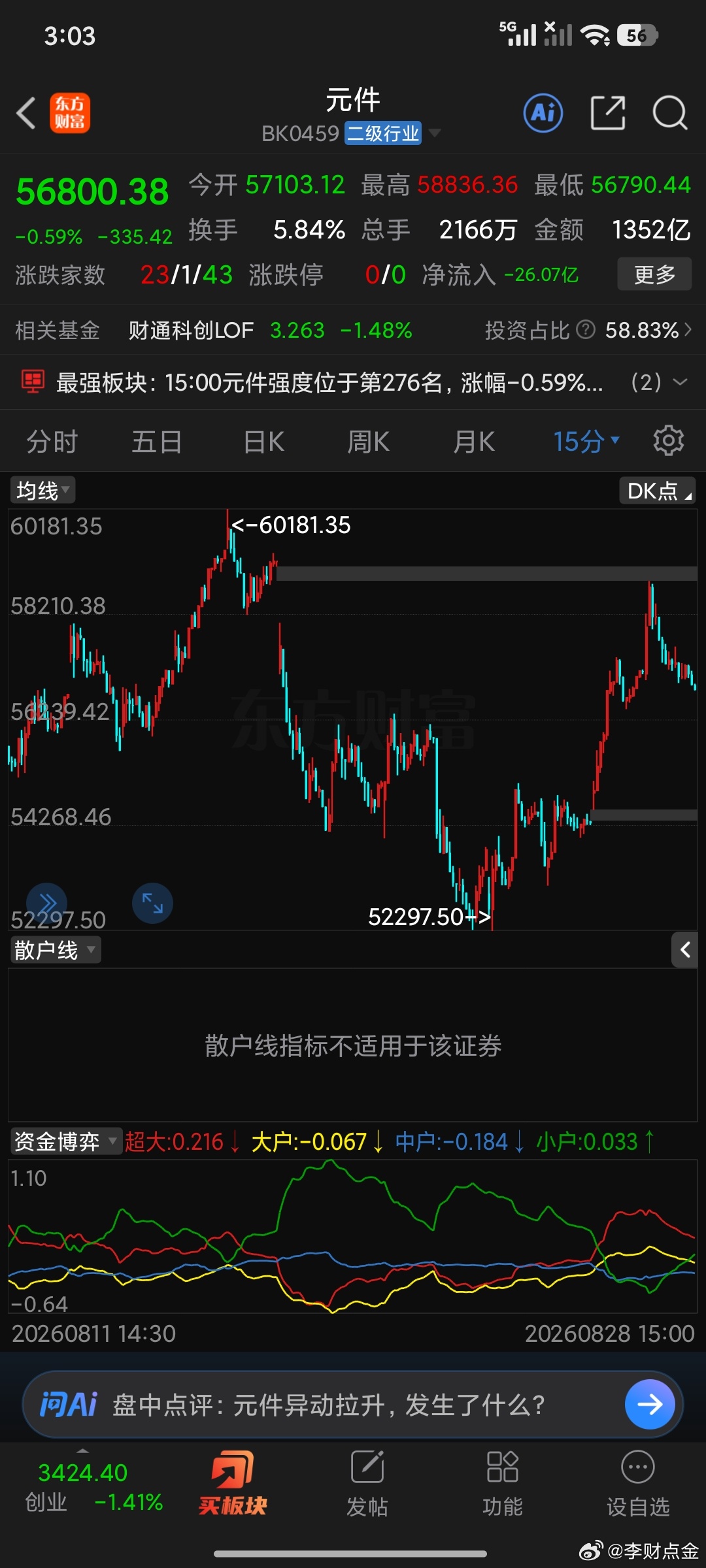Image resolution: width=706 pixels, height=1568 pixels.
Task: Tap 买板块 in the bottom bar
Action: pyautogui.click(x=233, y=1483)
